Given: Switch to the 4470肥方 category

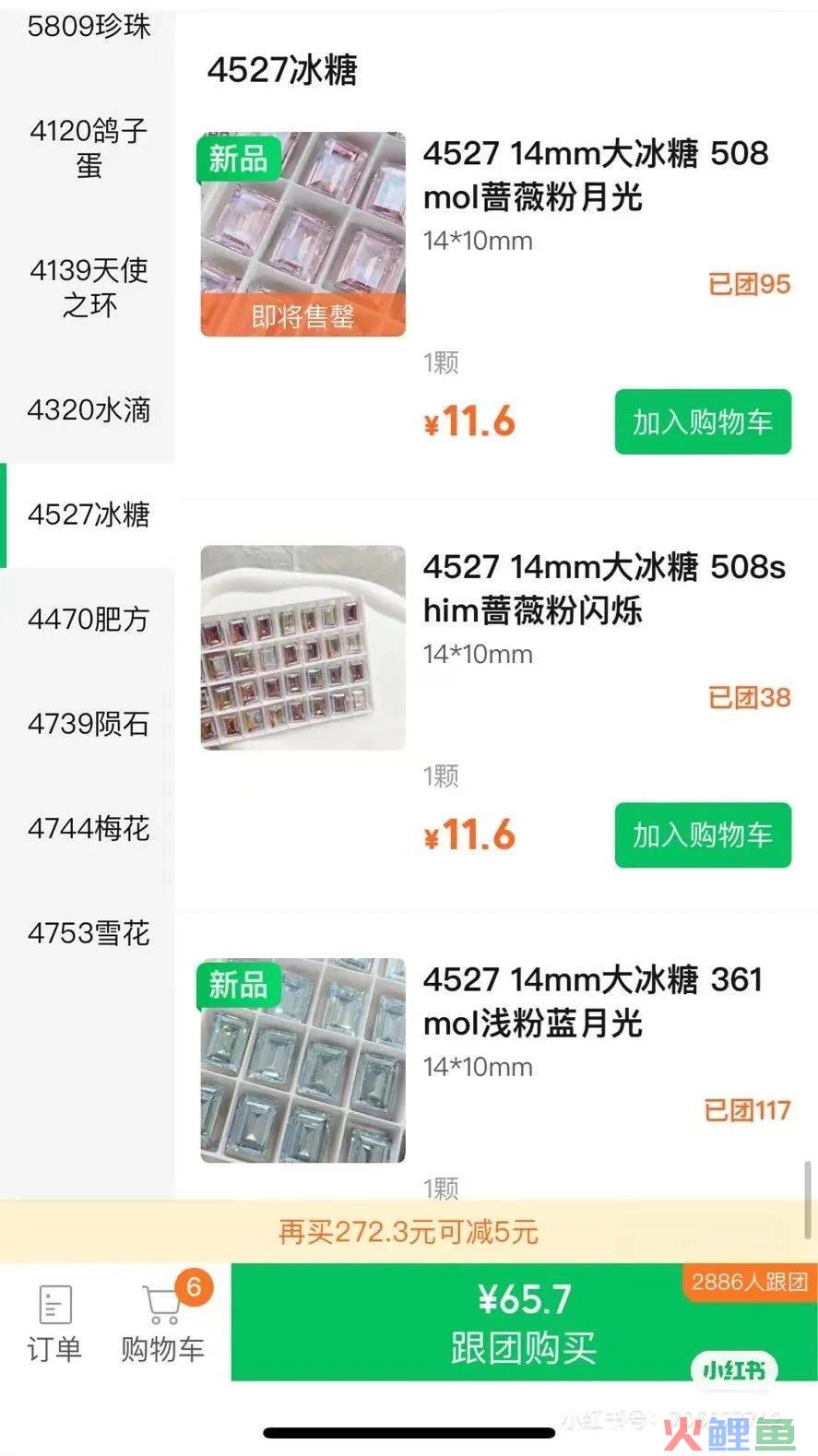Looking at the screenshot, I should pyautogui.click(x=88, y=619).
